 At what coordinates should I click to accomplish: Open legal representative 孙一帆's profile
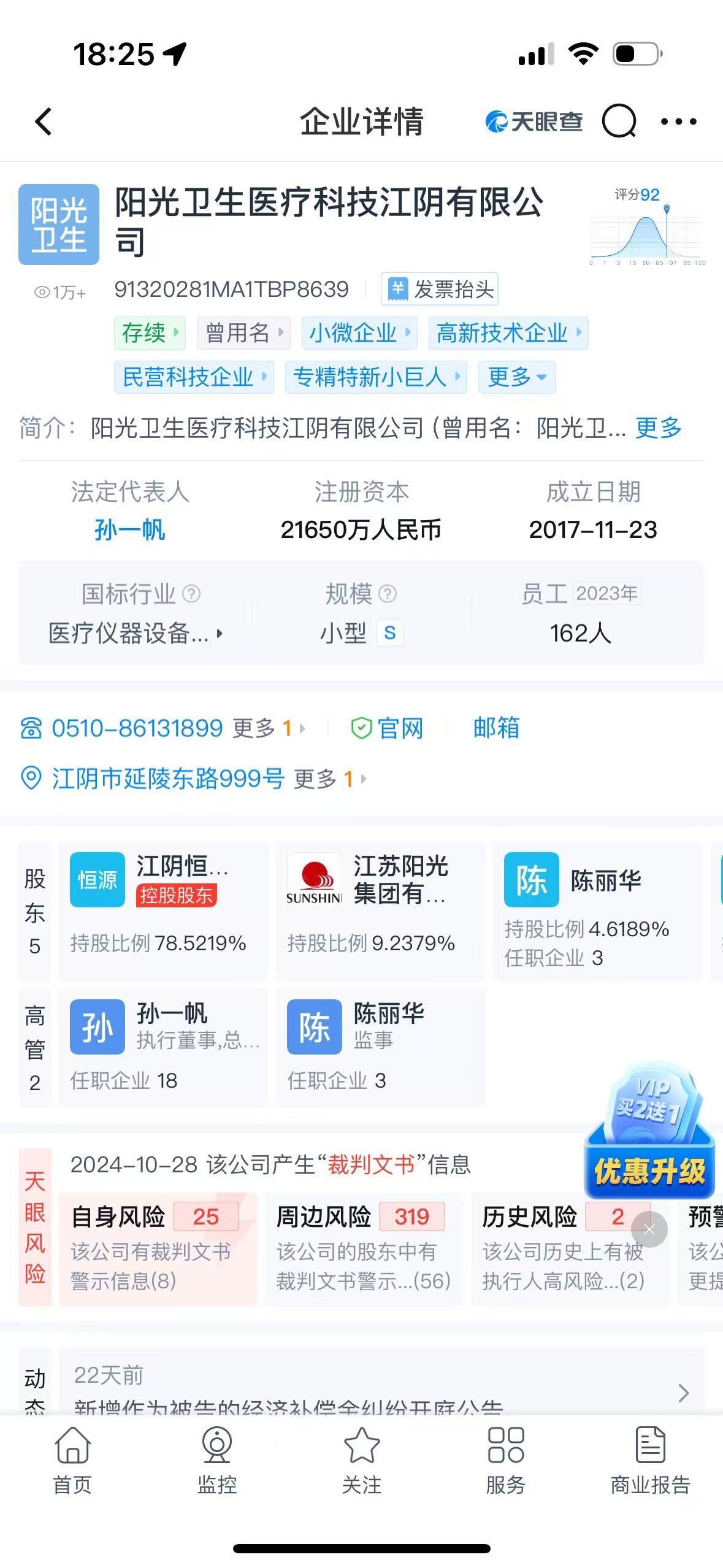point(129,529)
